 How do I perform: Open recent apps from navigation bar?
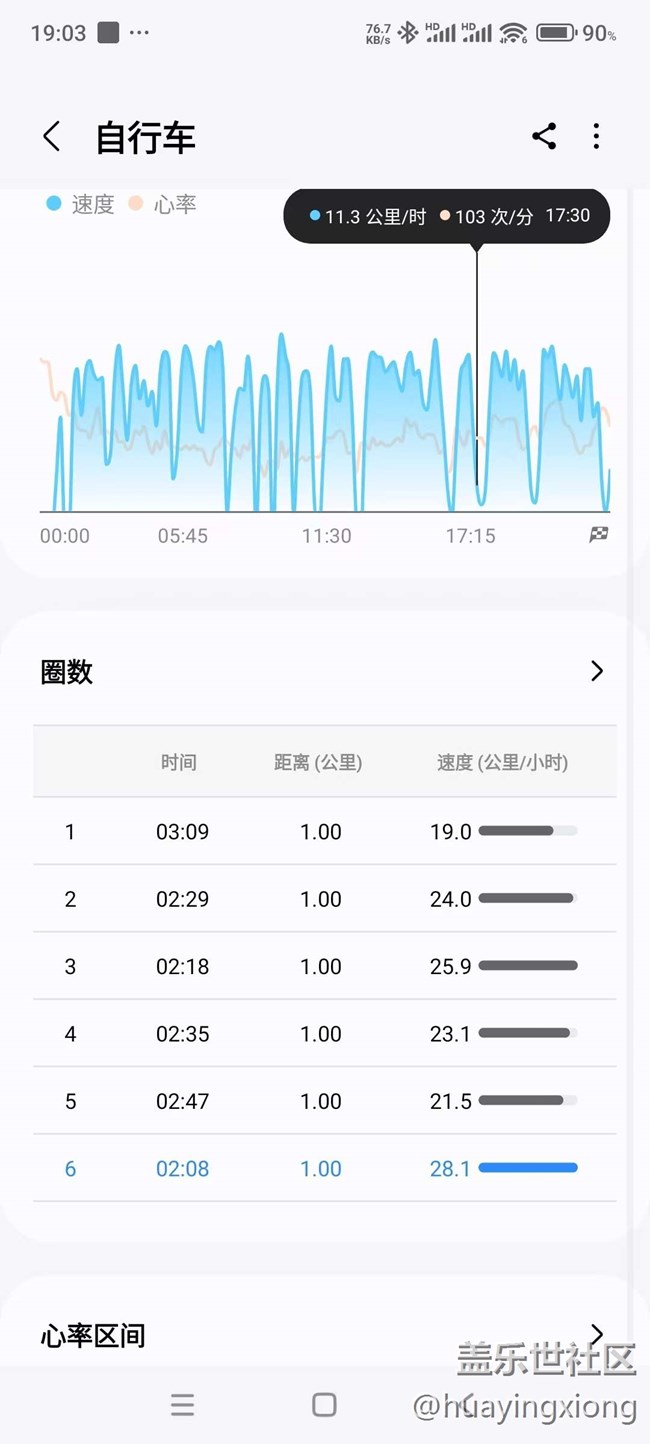coord(182,1405)
